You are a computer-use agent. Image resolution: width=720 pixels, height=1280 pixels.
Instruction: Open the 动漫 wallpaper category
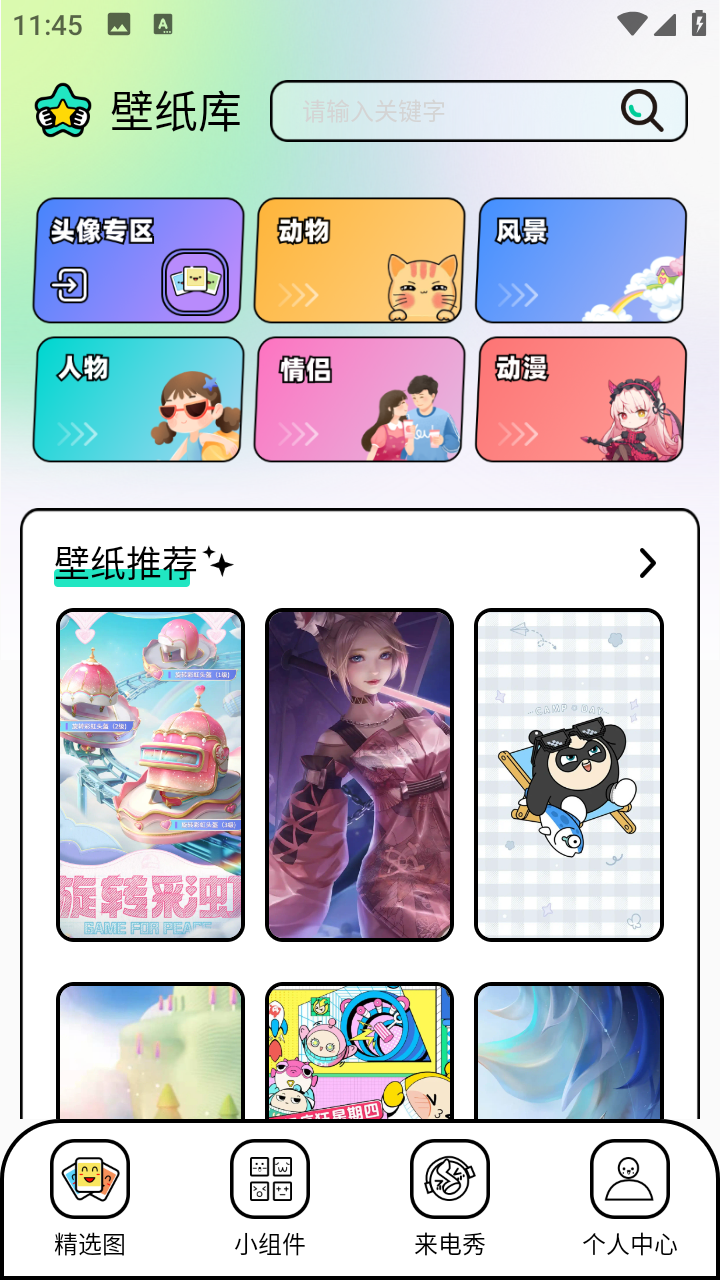(x=580, y=399)
